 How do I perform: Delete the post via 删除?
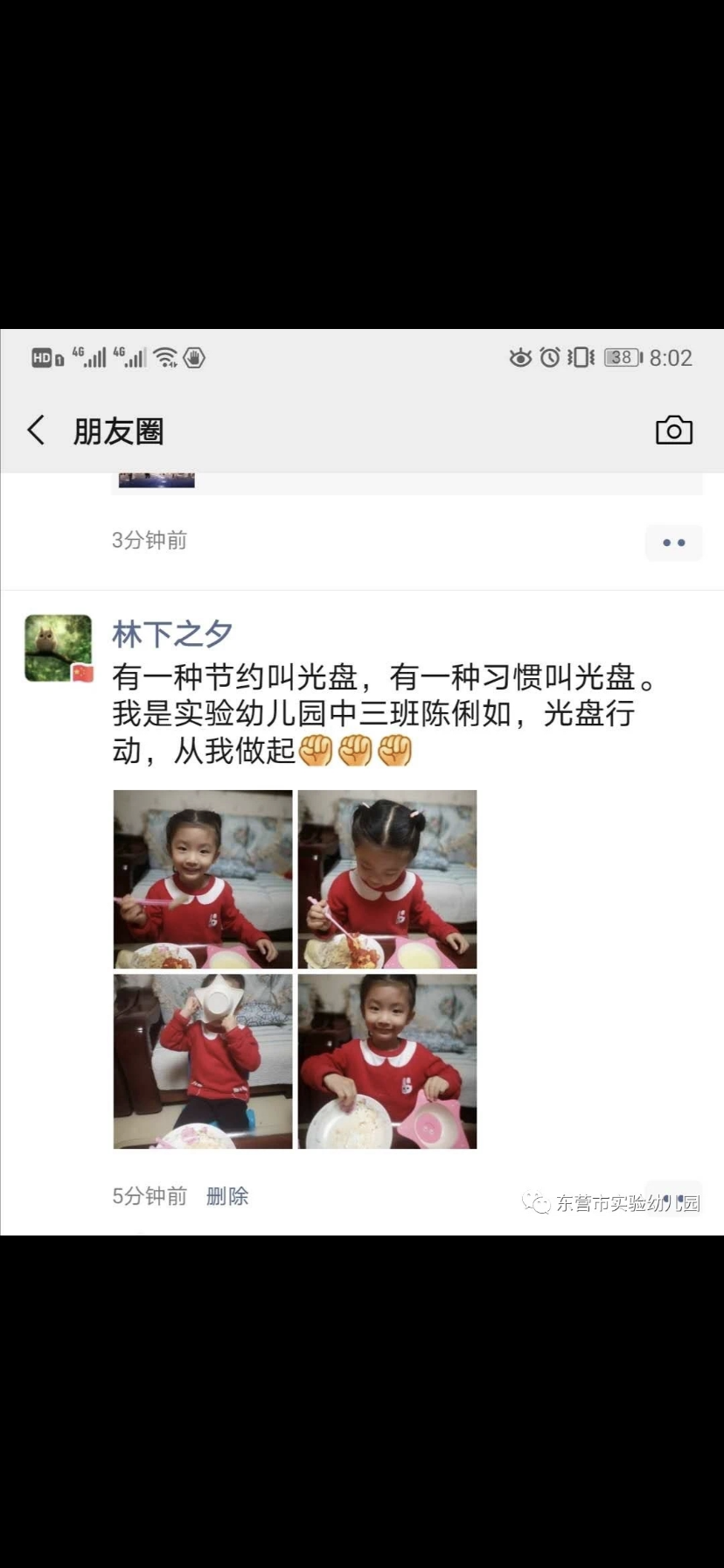coord(227,1196)
